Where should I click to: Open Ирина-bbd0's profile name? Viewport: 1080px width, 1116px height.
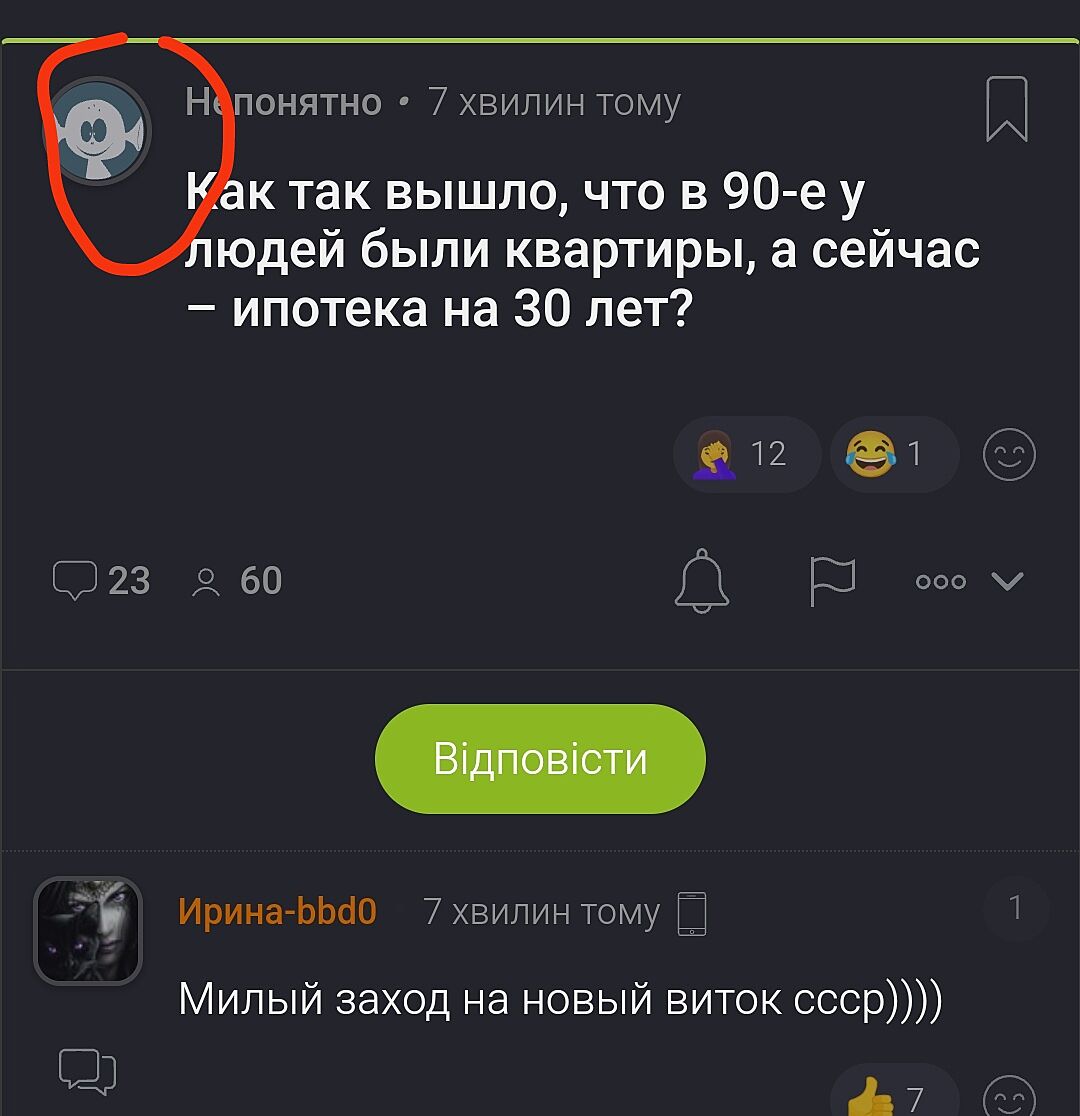click(x=277, y=912)
